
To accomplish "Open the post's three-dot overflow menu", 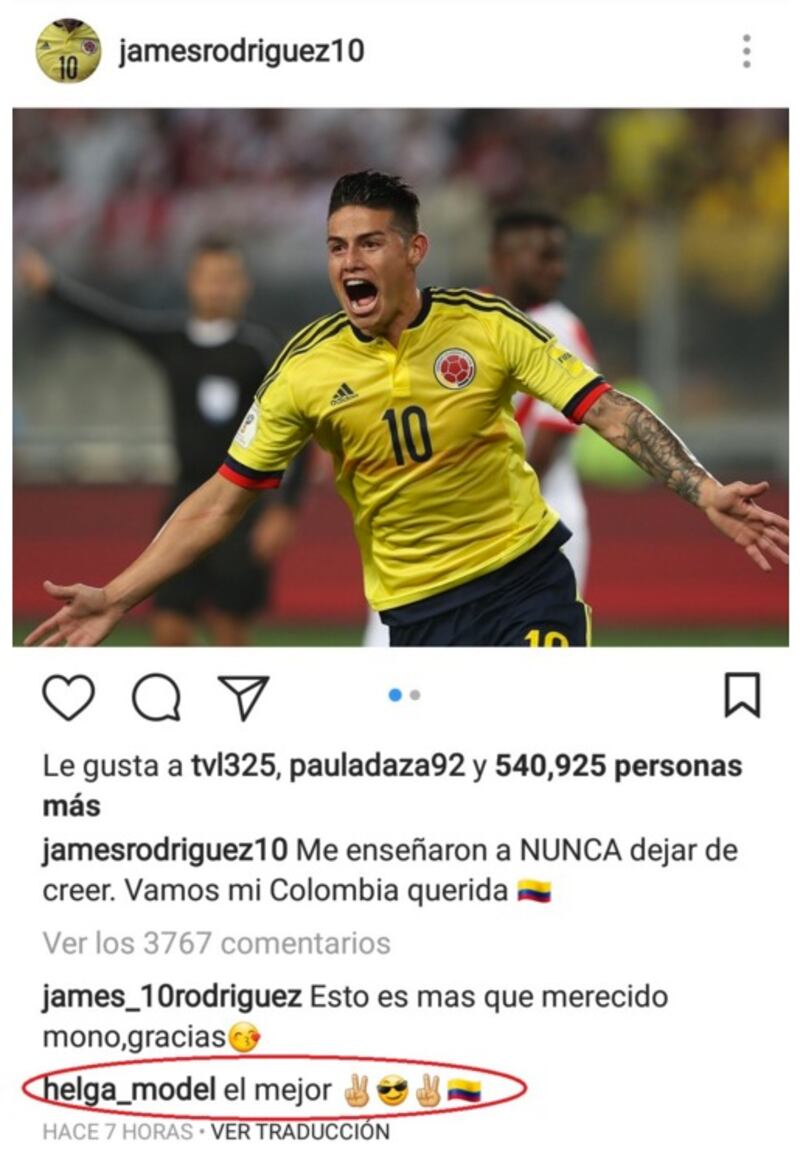I will [746, 51].
